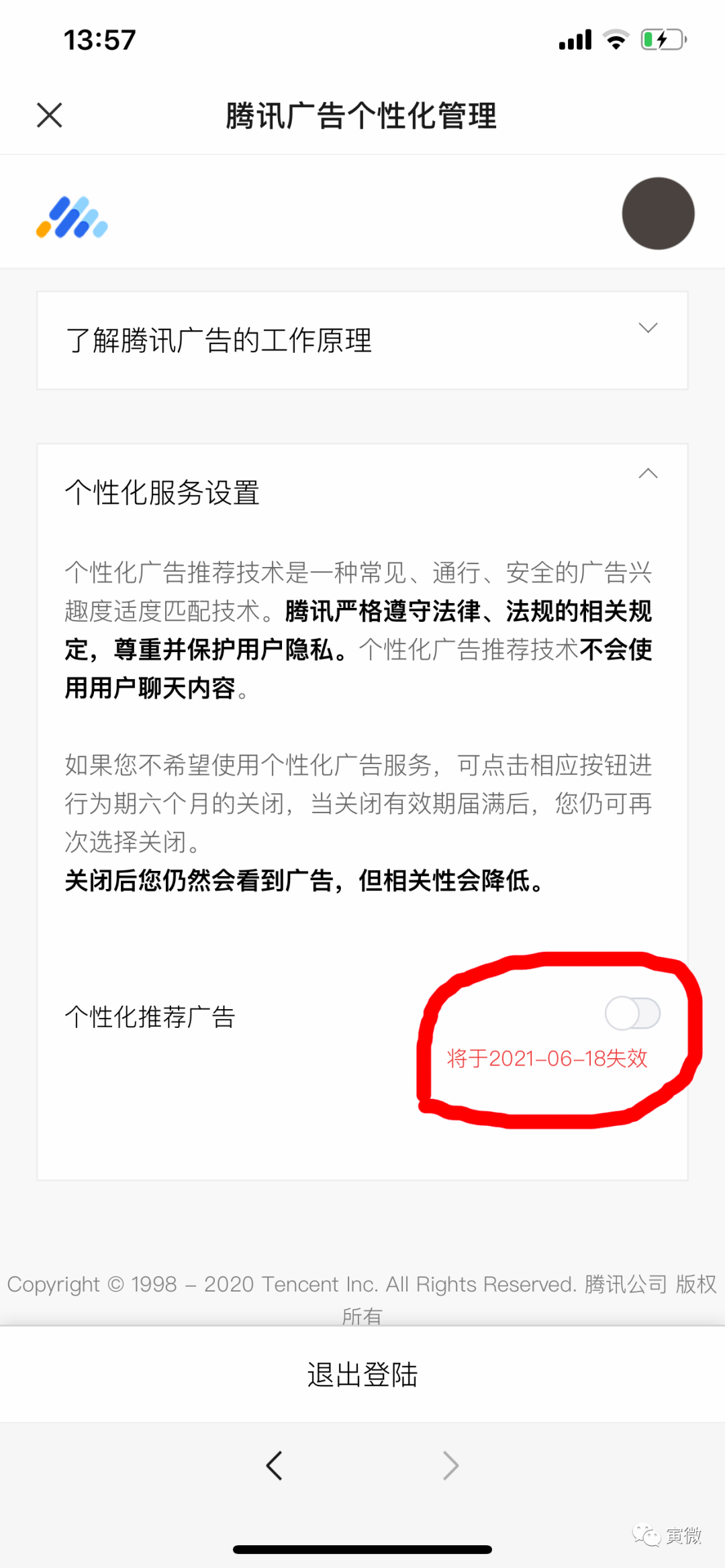
Task: Close the 腾讯广告个性化管理 page
Action: [x=50, y=115]
